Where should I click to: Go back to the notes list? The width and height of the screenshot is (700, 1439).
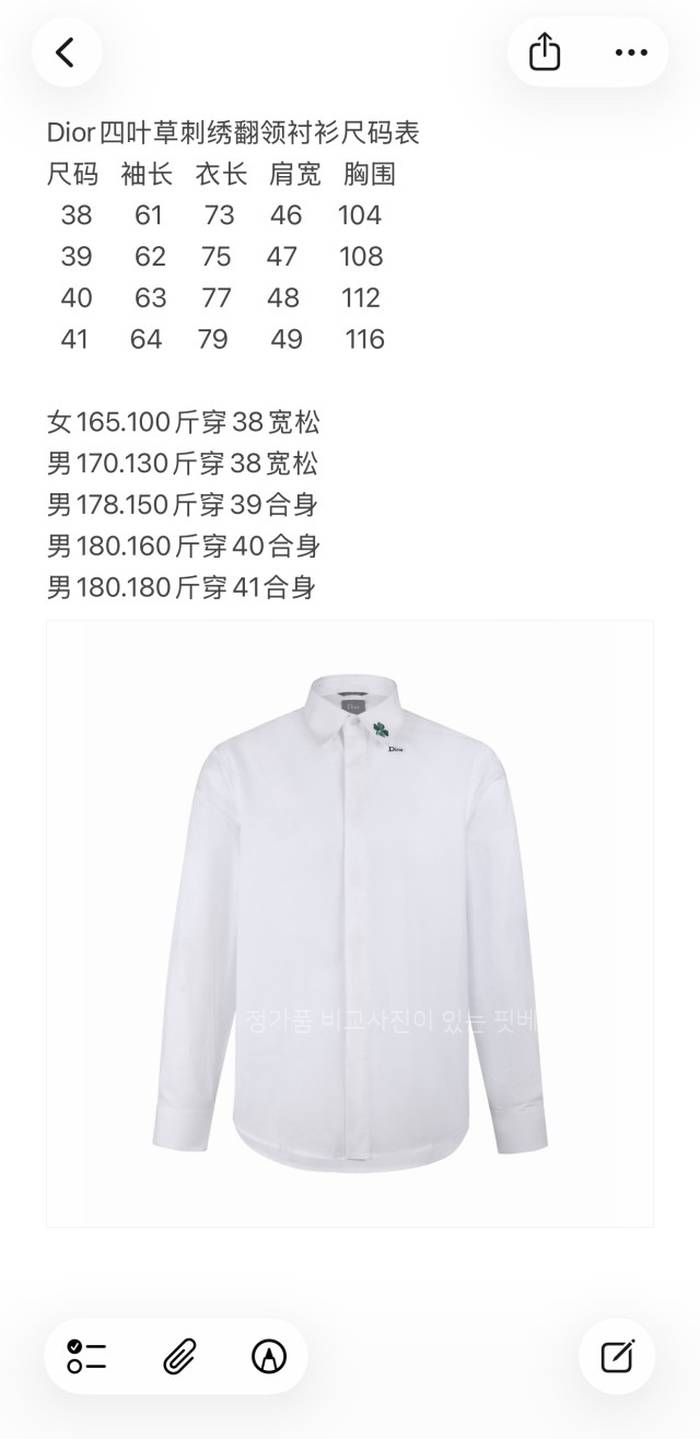pyautogui.click(x=66, y=52)
